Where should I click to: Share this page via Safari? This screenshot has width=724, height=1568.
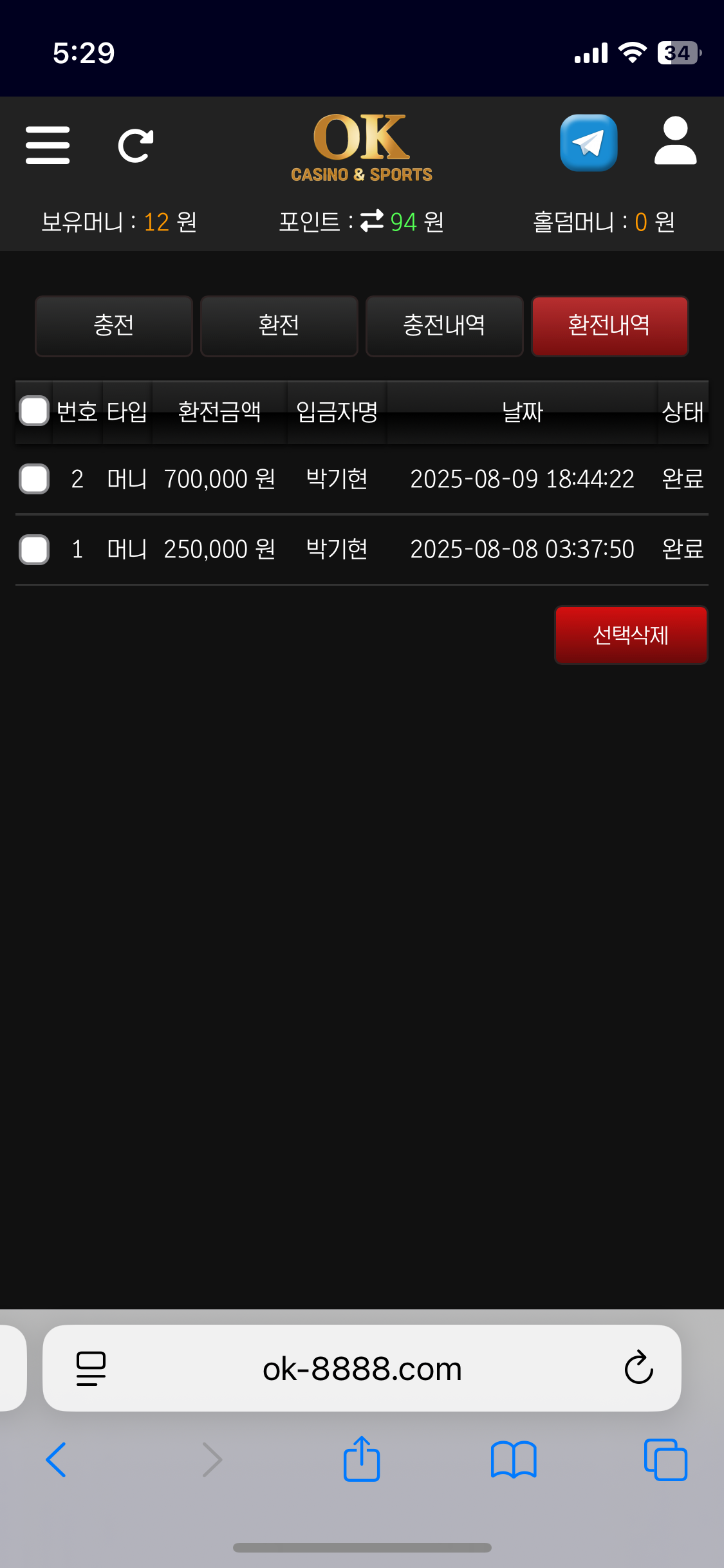(x=362, y=1460)
